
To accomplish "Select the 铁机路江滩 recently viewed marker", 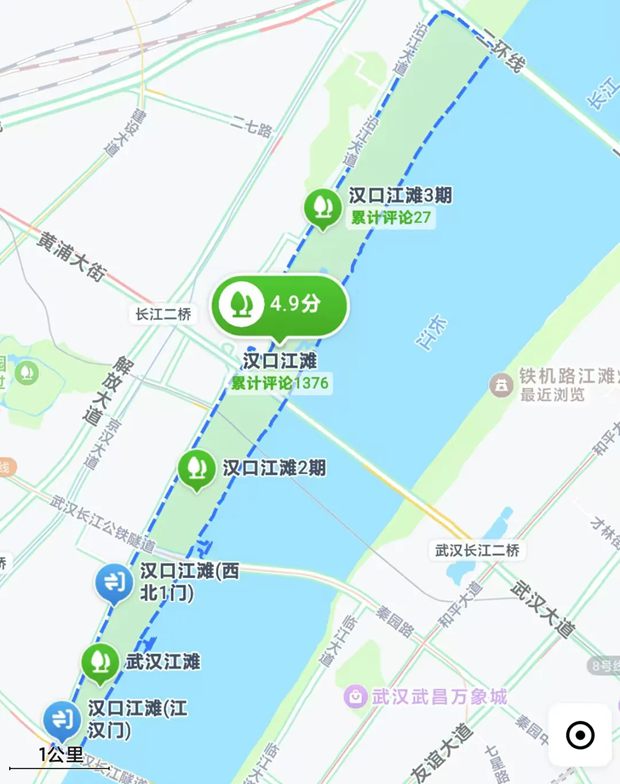I will tap(500, 384).
